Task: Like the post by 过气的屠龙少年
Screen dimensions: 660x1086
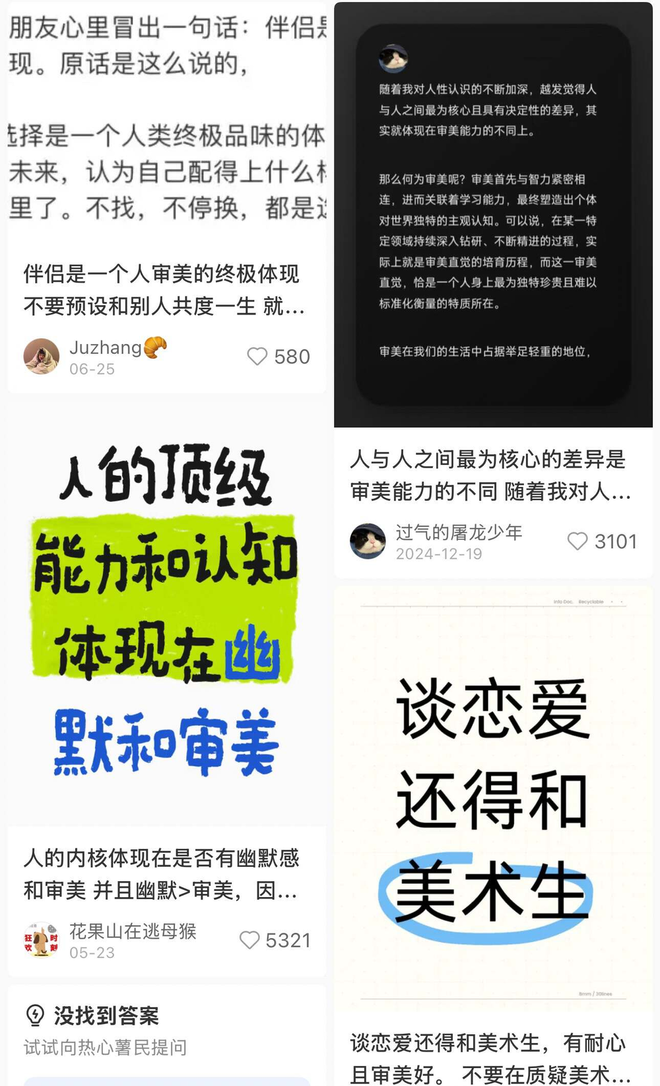Action: pyautogui.click(x=578, y=541)
